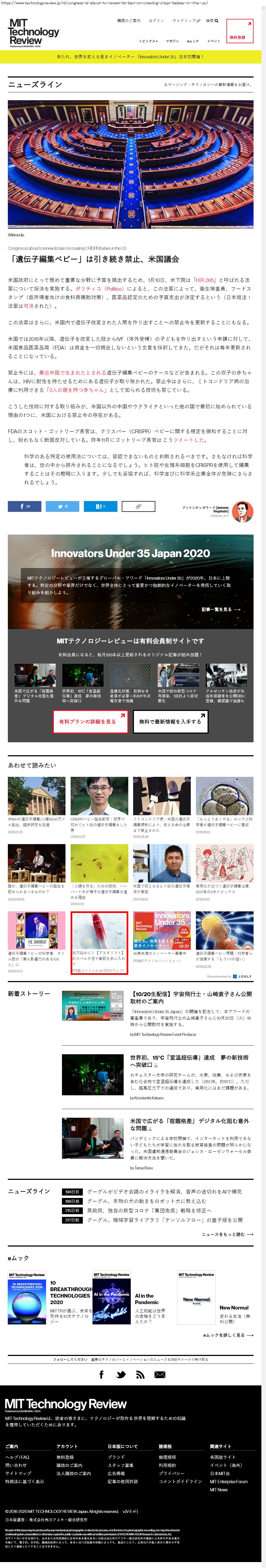Tap 記事一覧を見る in the Innovators banner
Image resolution: width=266 pixels, height=1568 pixels.
221,609
